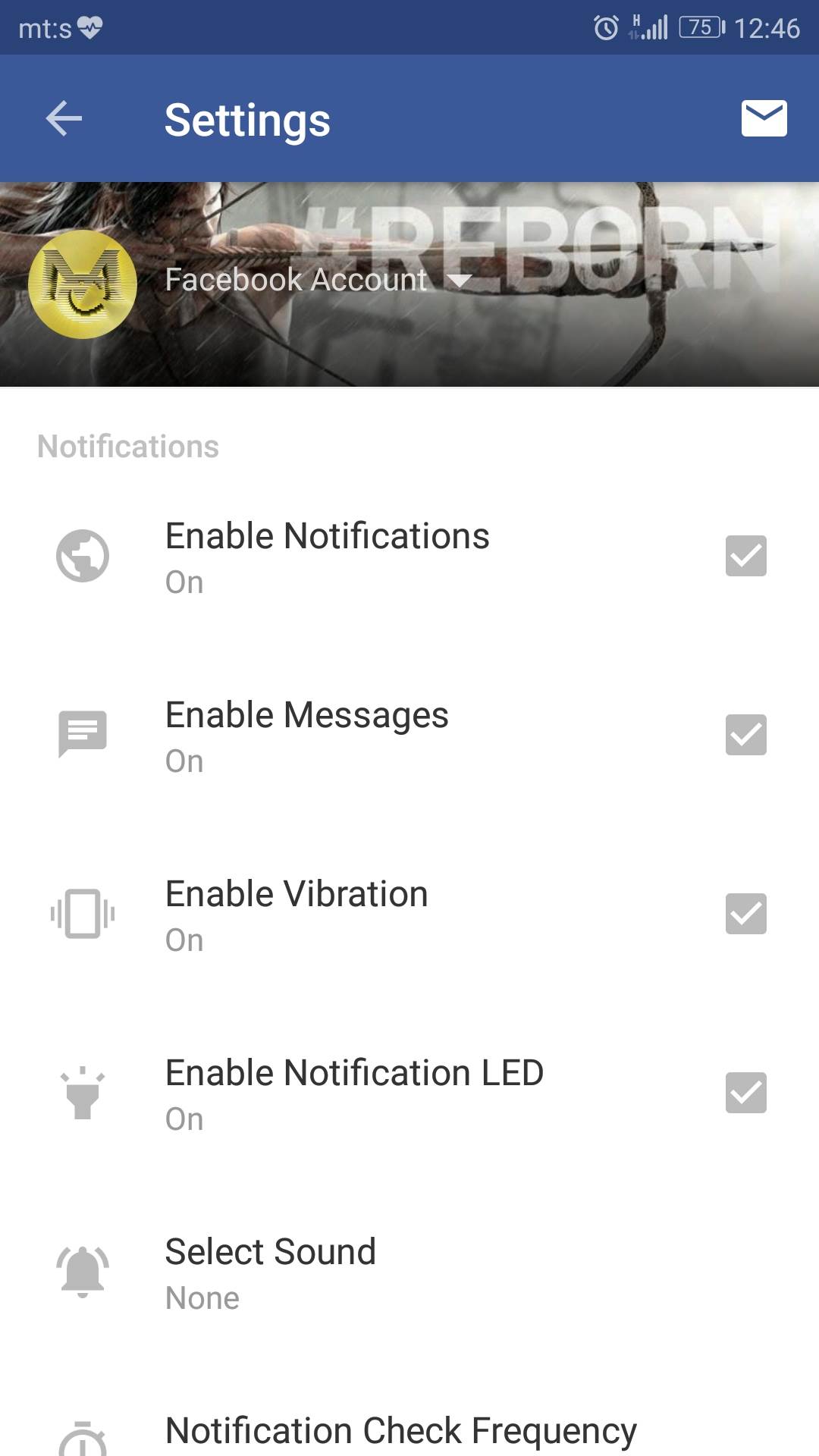The height and width of the screenshot is (1456, 819).
Task: Turn off Enable Vibration checkbox
Action: pyautogui.click(x=745, y=914)
